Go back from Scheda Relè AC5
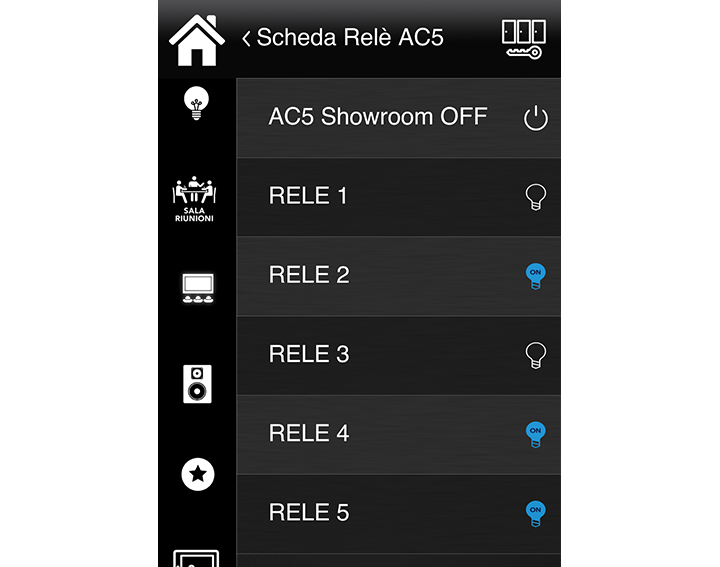 click(247, 39)
